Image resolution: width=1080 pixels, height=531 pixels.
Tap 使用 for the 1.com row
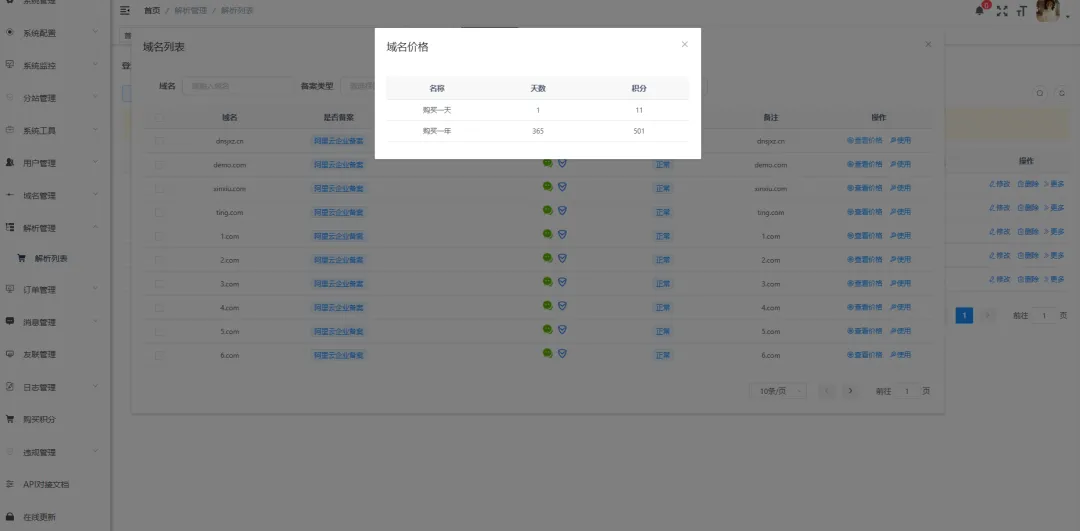[x=900, y=236]
